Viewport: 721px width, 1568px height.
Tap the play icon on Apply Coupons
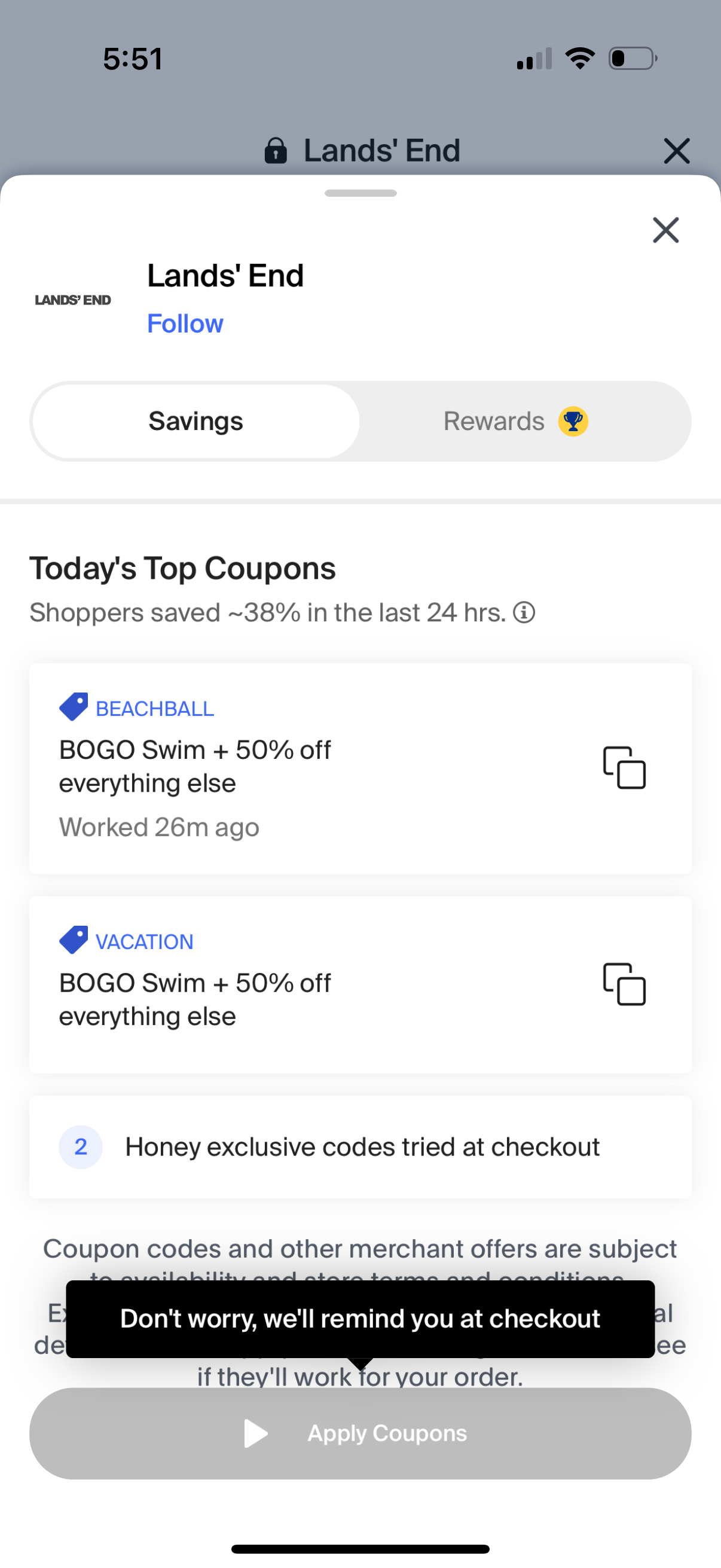click(x=255, y=1433)
